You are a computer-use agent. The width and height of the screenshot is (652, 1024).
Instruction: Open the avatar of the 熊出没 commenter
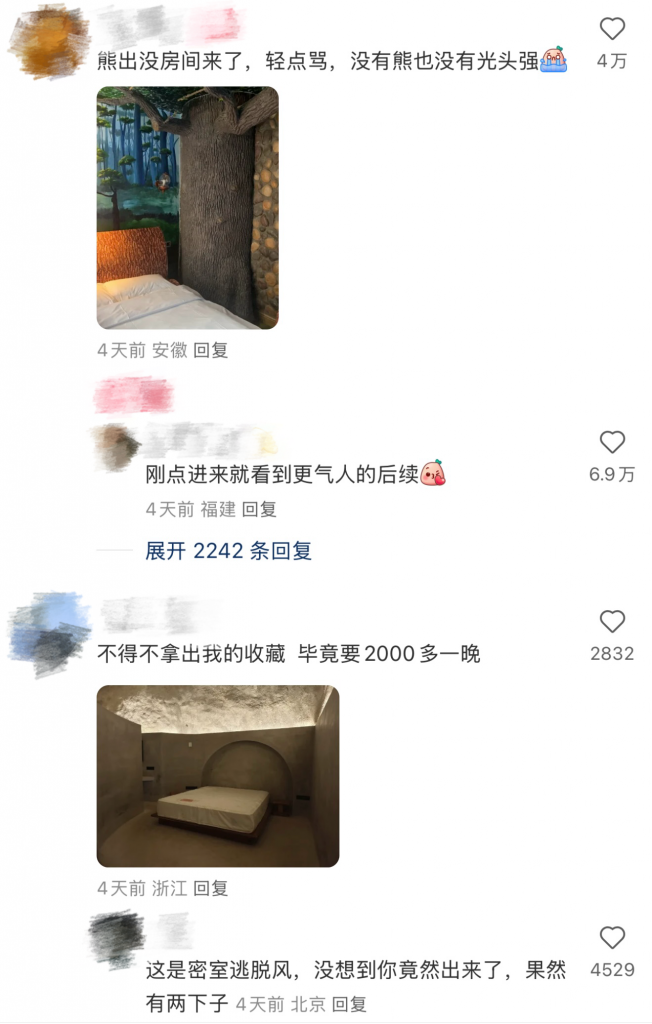[48, 40]
